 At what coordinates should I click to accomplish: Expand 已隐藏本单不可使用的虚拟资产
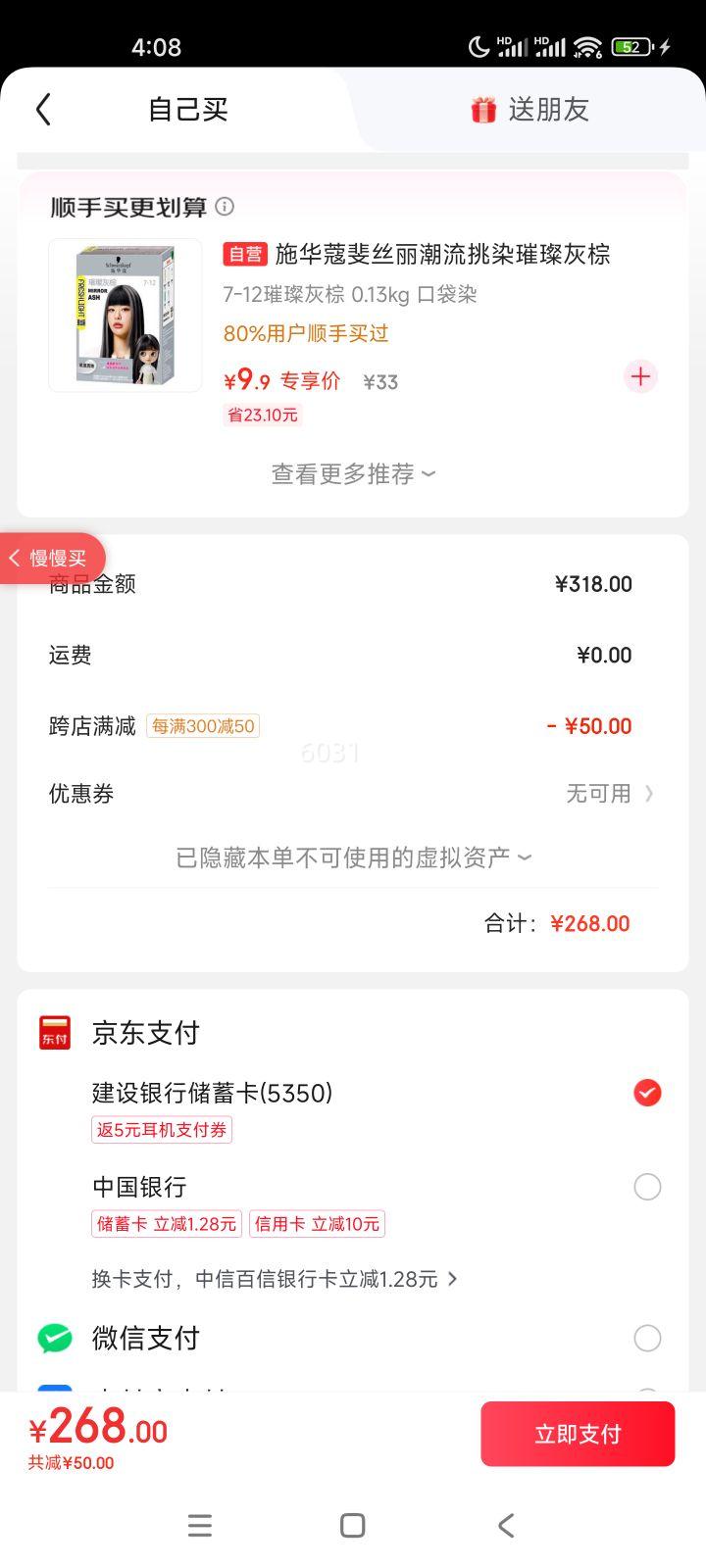[x=353, y=857]
